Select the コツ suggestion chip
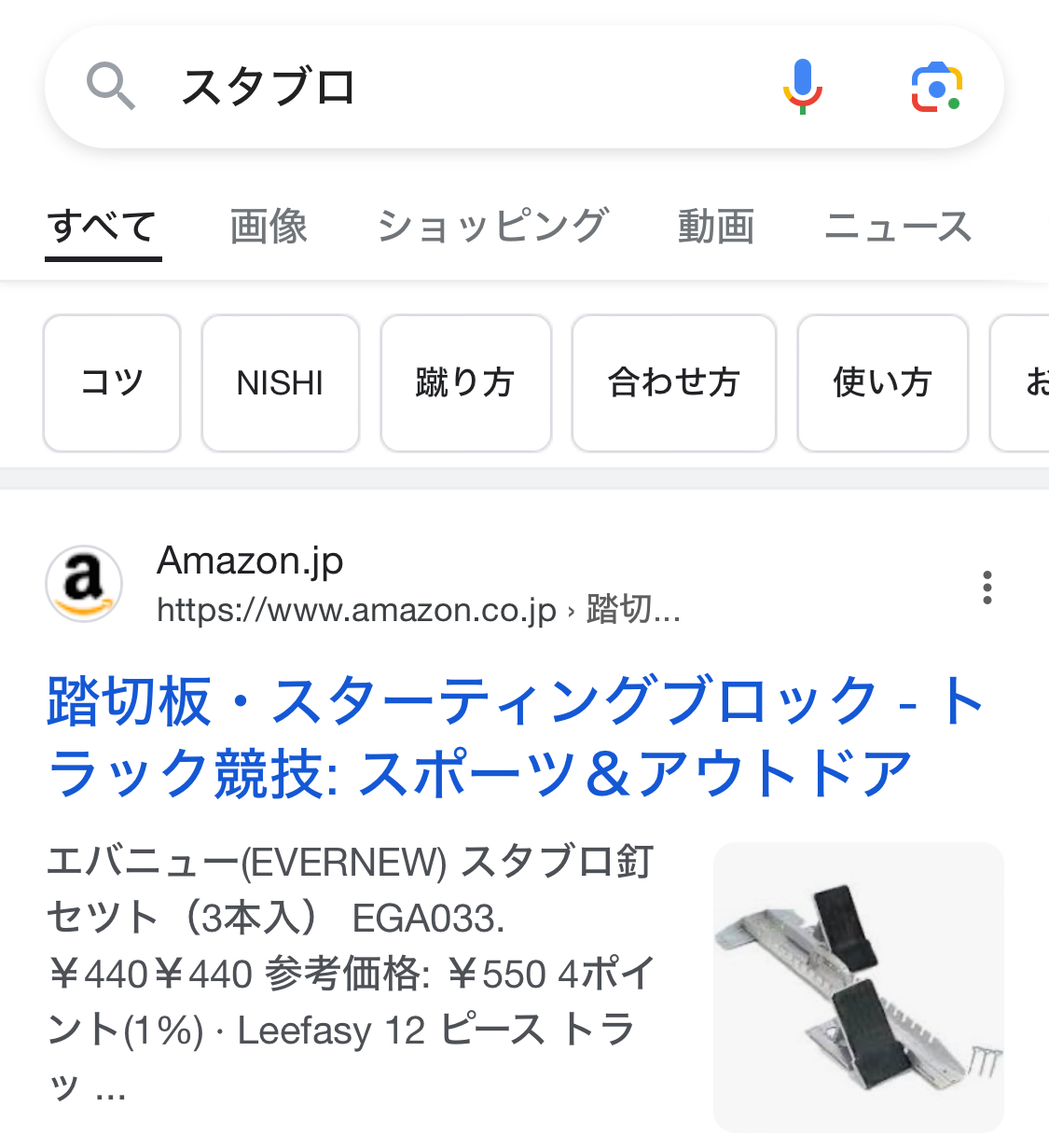Image resolution: width=1049 pixels, height=1148 pixels. click(112, 382)
